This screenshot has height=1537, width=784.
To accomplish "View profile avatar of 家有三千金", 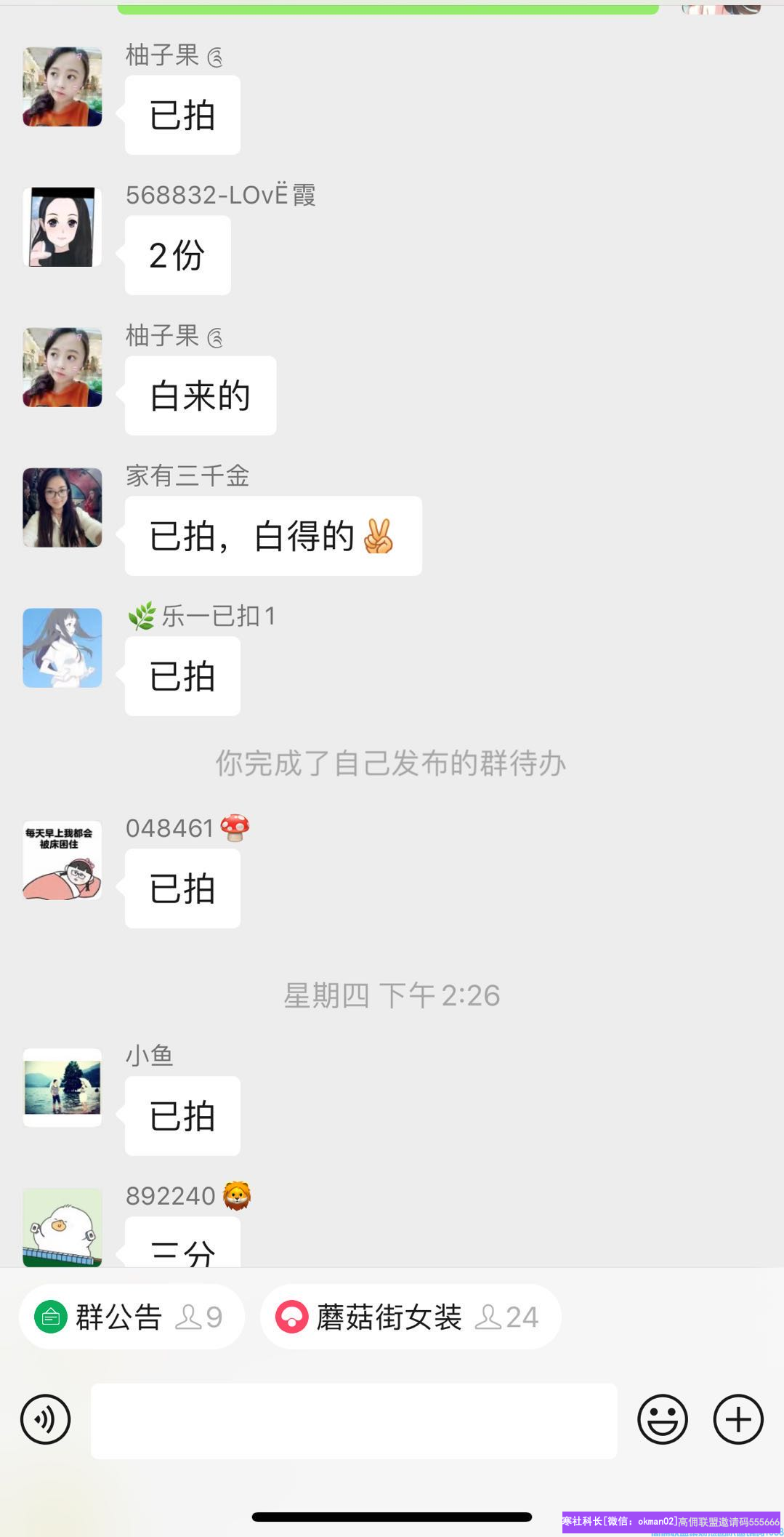I will (62, 507).
